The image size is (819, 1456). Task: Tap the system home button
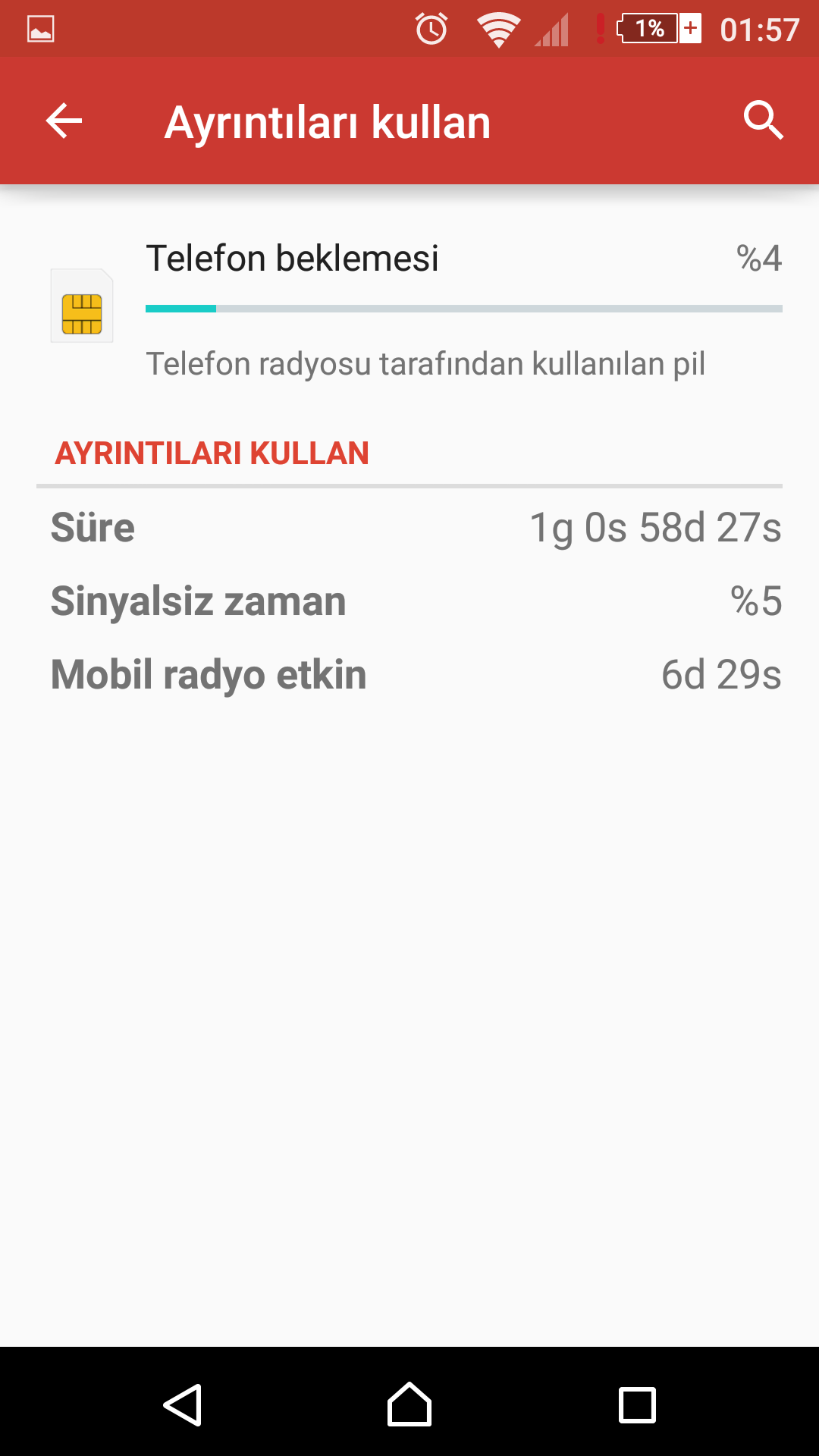coord(409,1404)
